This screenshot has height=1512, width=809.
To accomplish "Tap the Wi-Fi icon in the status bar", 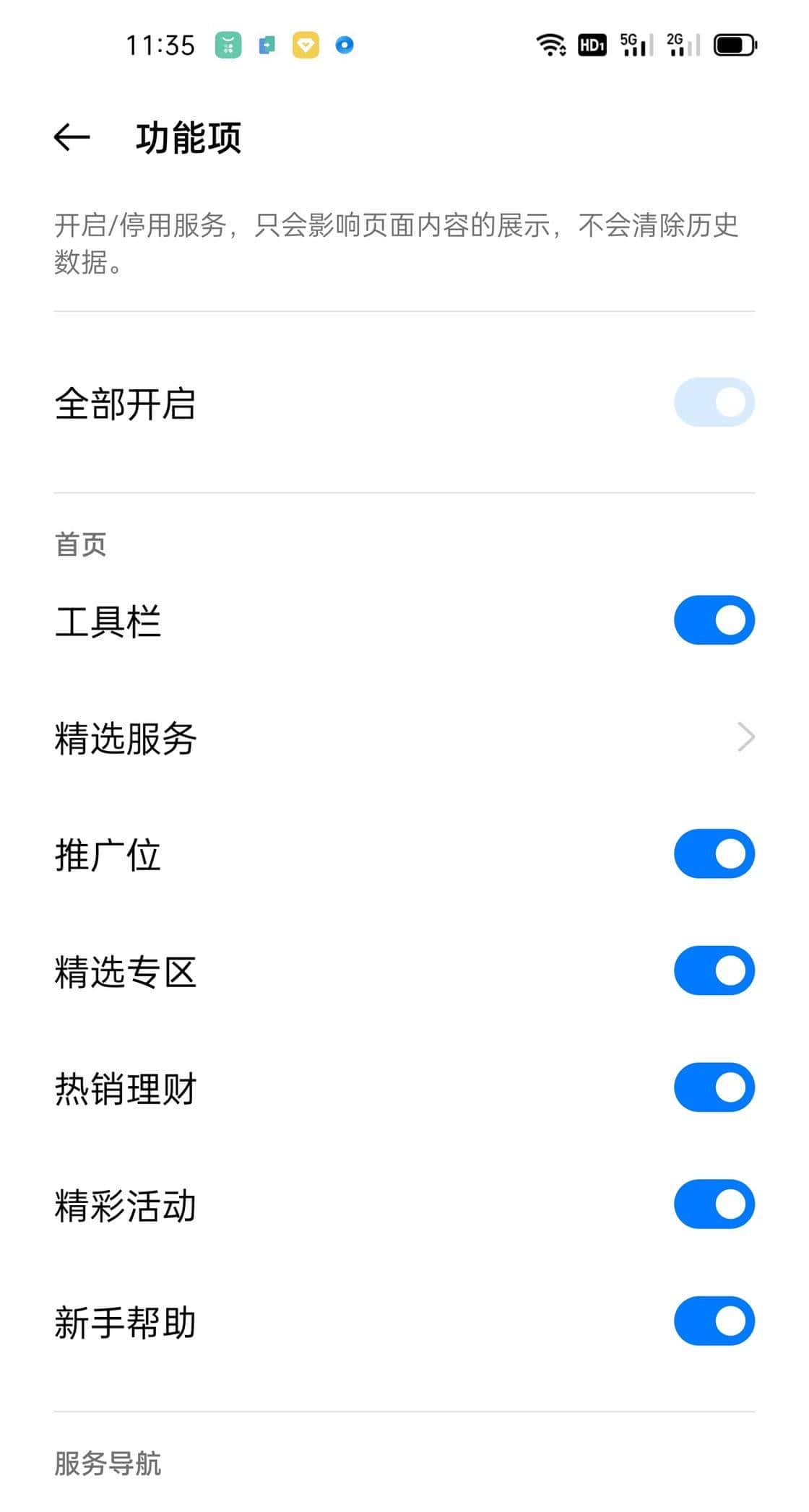I will [550, 45].
